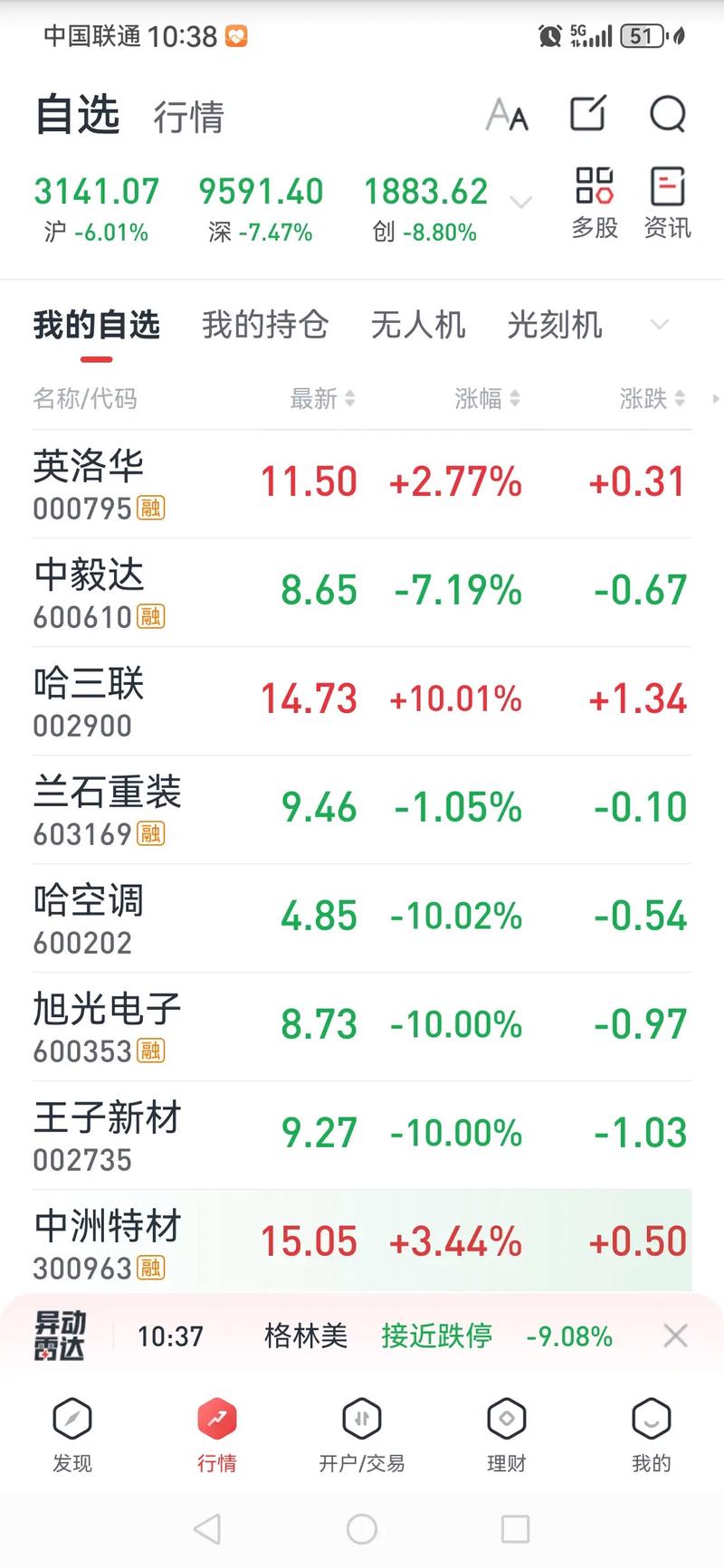This screenshot has width=724, height=1568.
Task: Expand the watchlist group chevron after 光刻机
Action: [x=659, y=324]
